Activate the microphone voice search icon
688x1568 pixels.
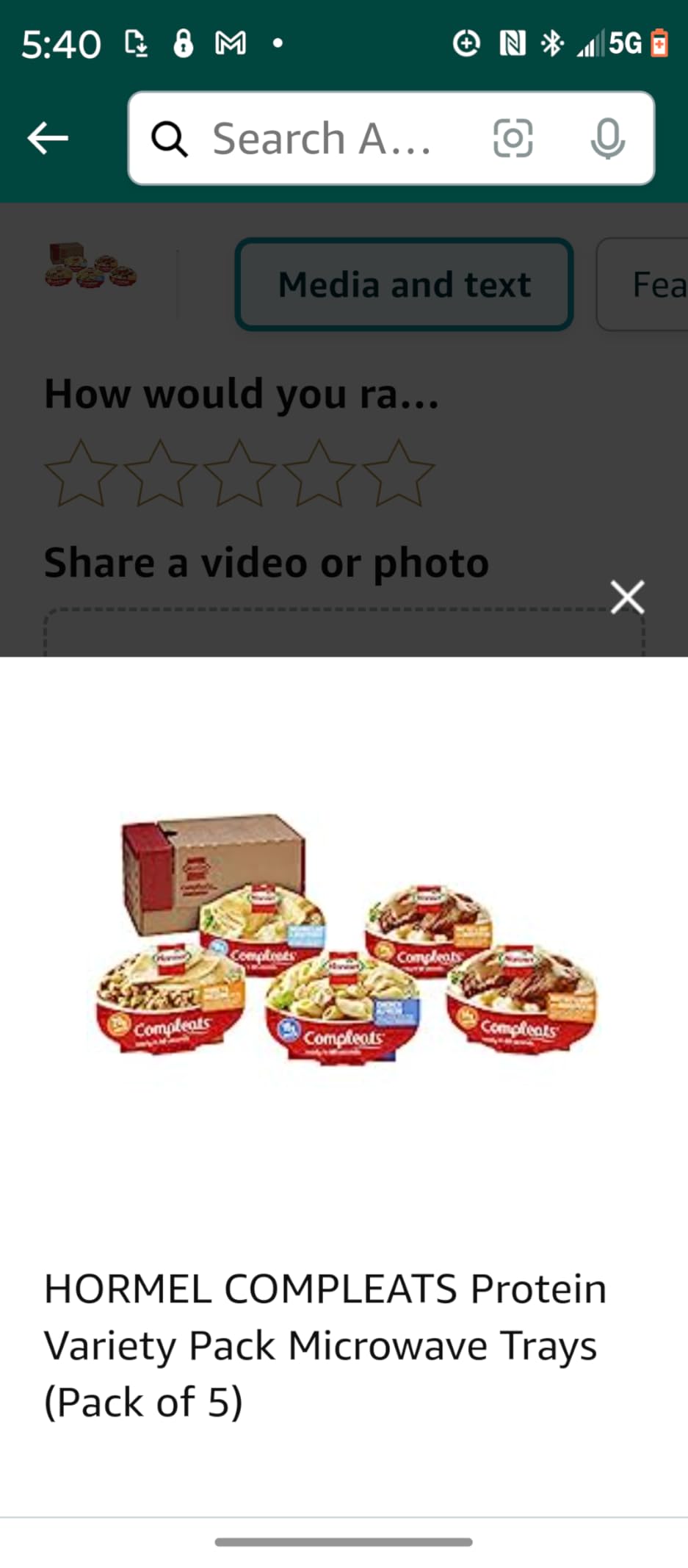pyautogui.click(x=606, y=139)
